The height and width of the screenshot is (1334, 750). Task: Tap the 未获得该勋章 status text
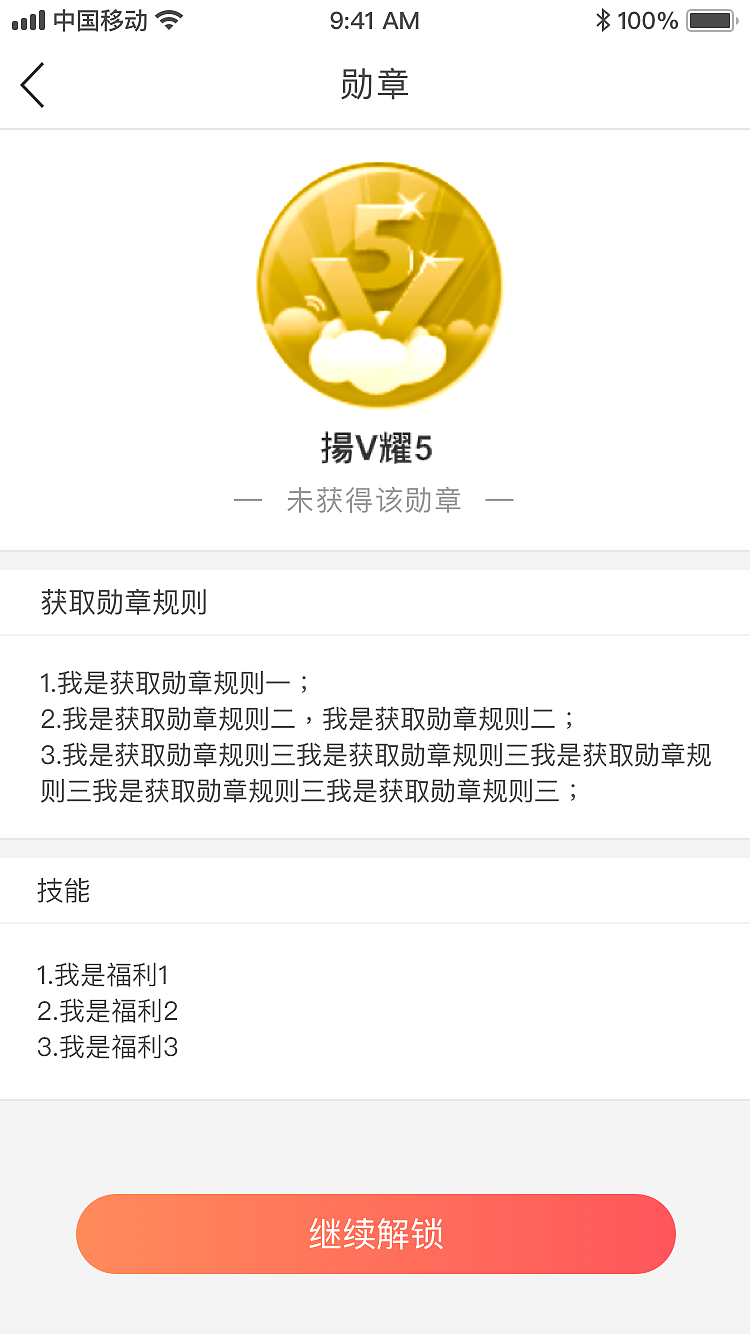click(375, 498)
